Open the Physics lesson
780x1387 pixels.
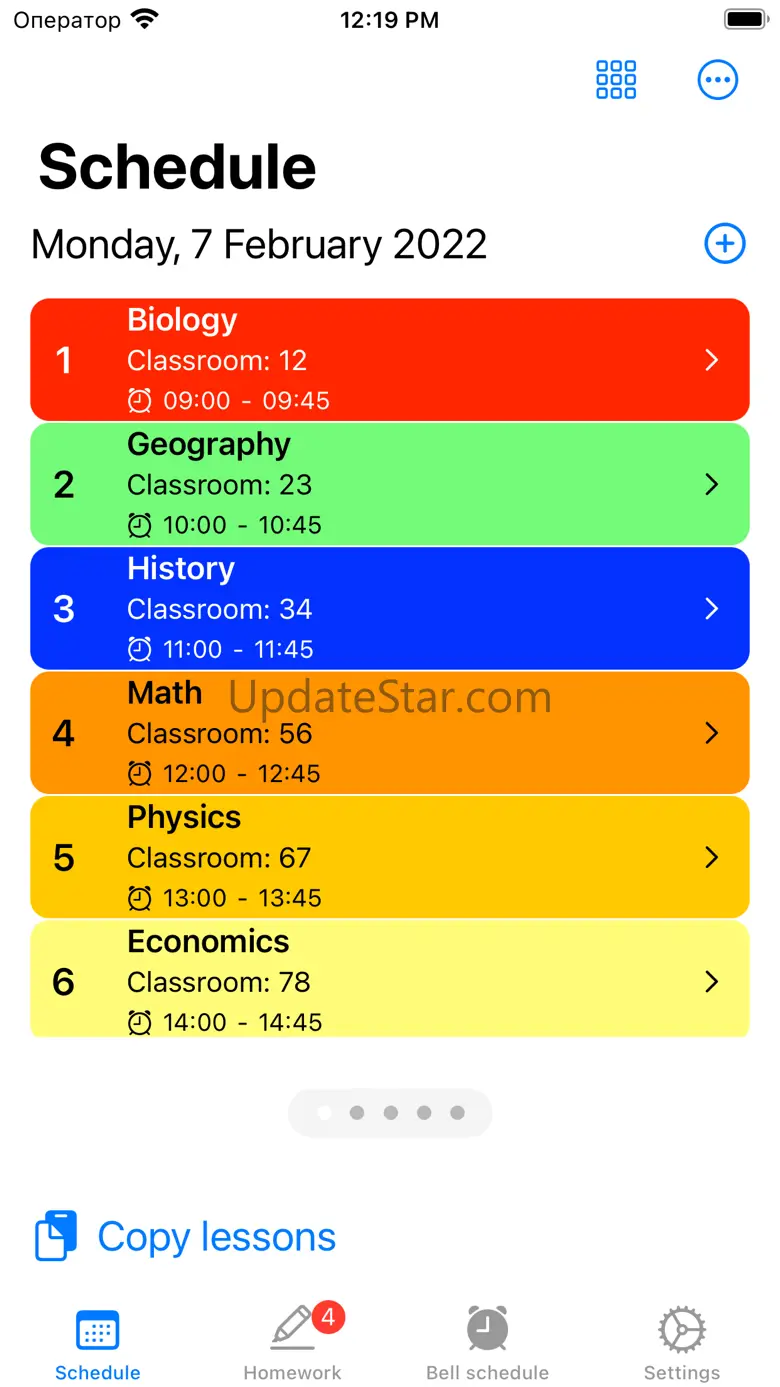[390, 857]
